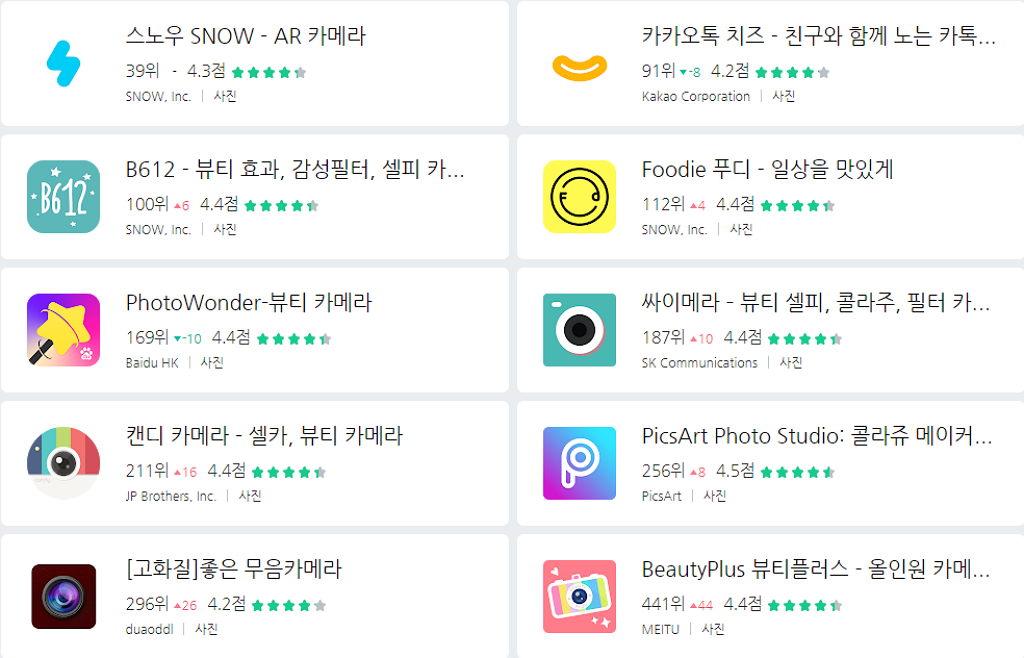This screenshot has height=658, width=1024.
Task: Open the BeautyPlus 뷰티플러스 app card
Action: click(x=815, y=570)
